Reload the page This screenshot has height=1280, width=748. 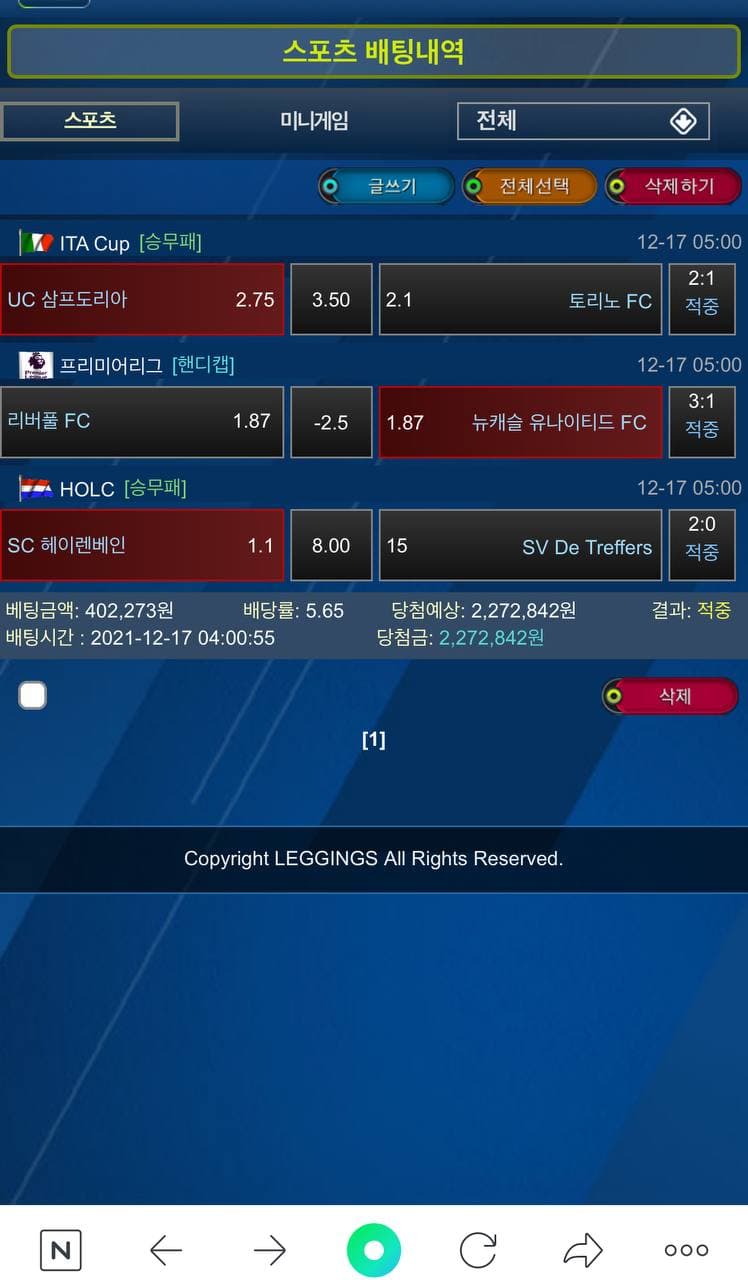(x=478, y=1249)
